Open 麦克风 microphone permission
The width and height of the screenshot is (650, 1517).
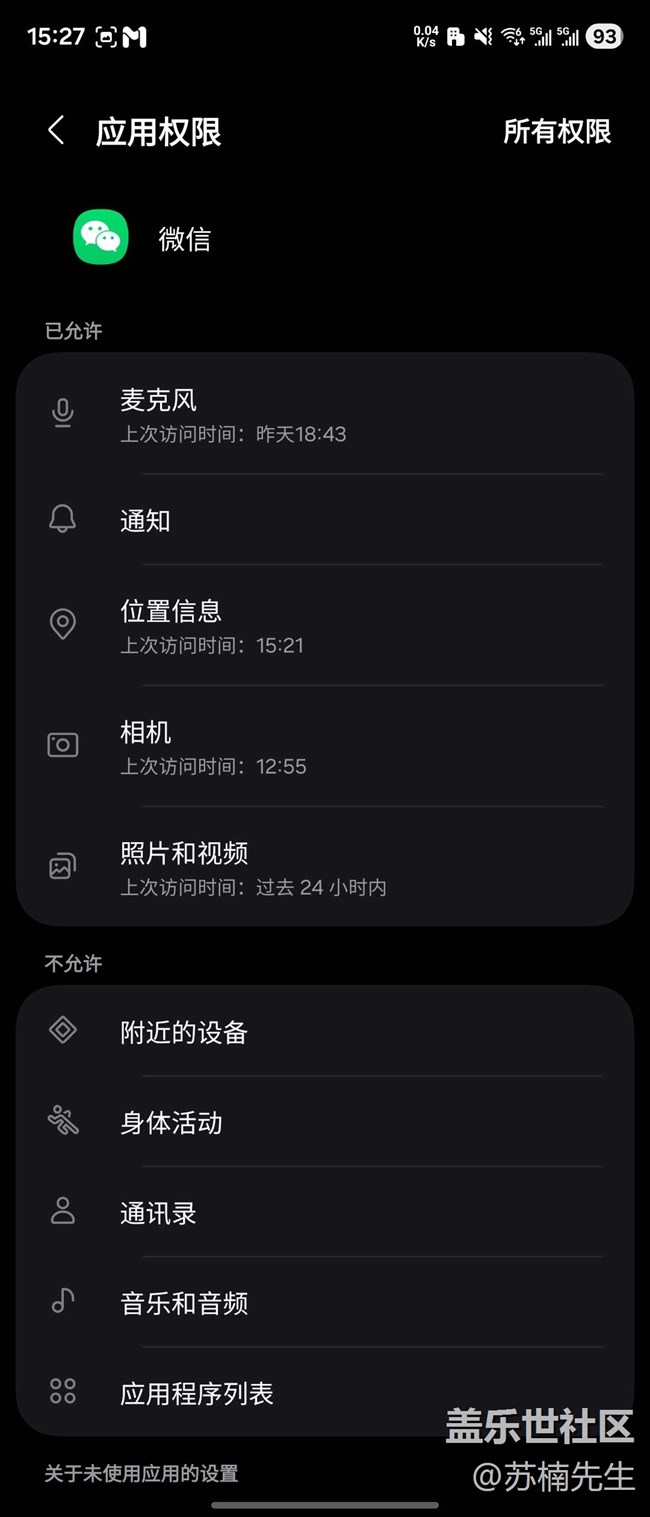[x=324, y=414]
